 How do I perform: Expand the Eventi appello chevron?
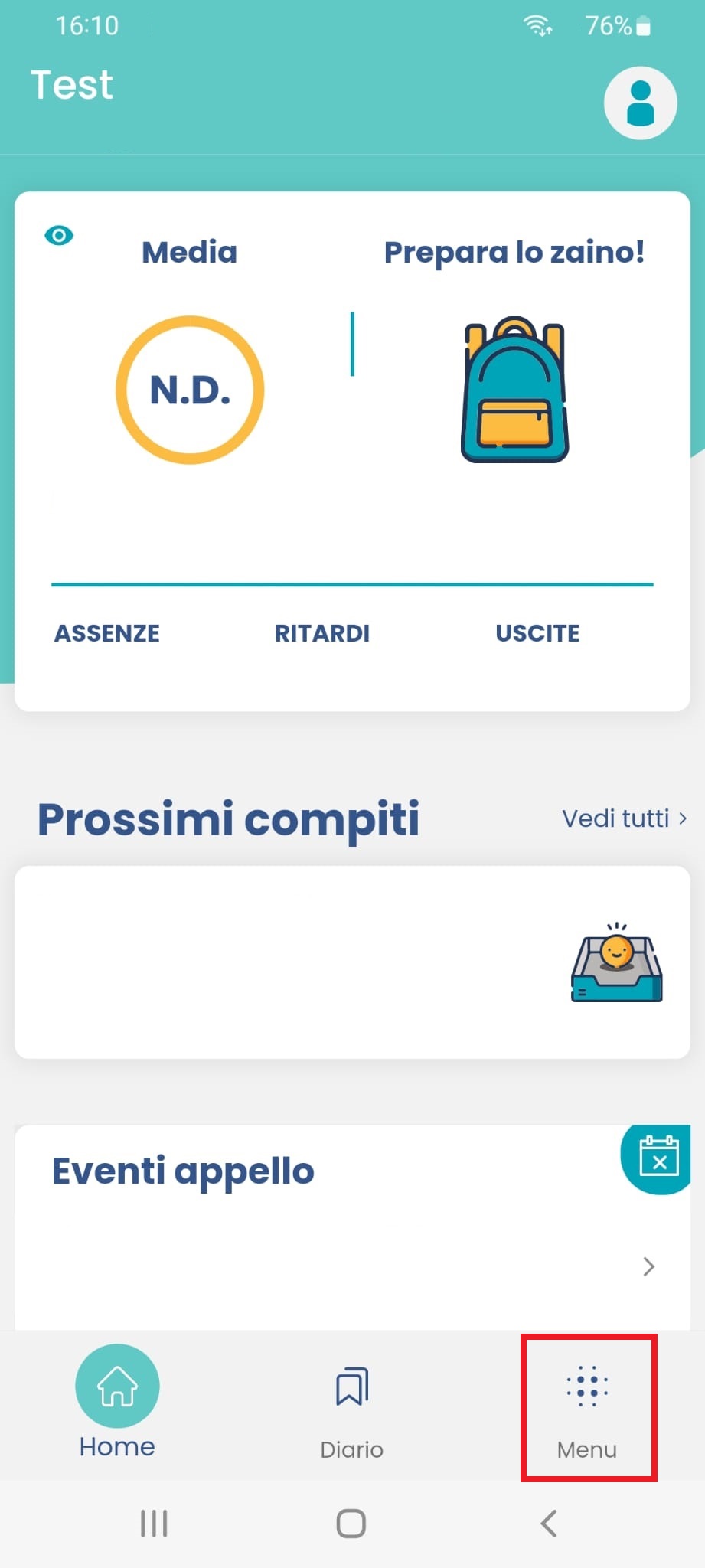pos(648,1266)
